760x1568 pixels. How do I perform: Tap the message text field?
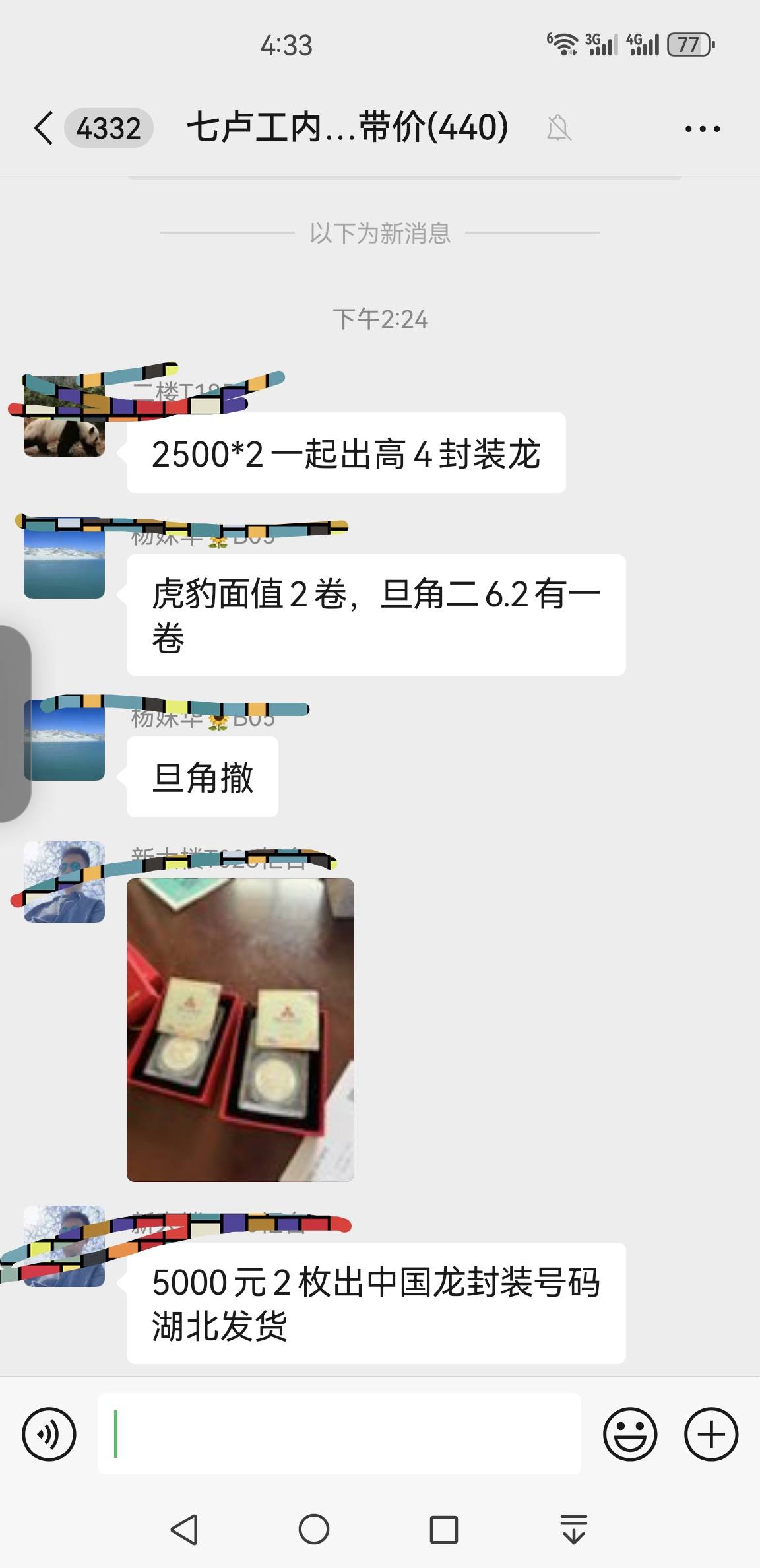pos(339,1433)
